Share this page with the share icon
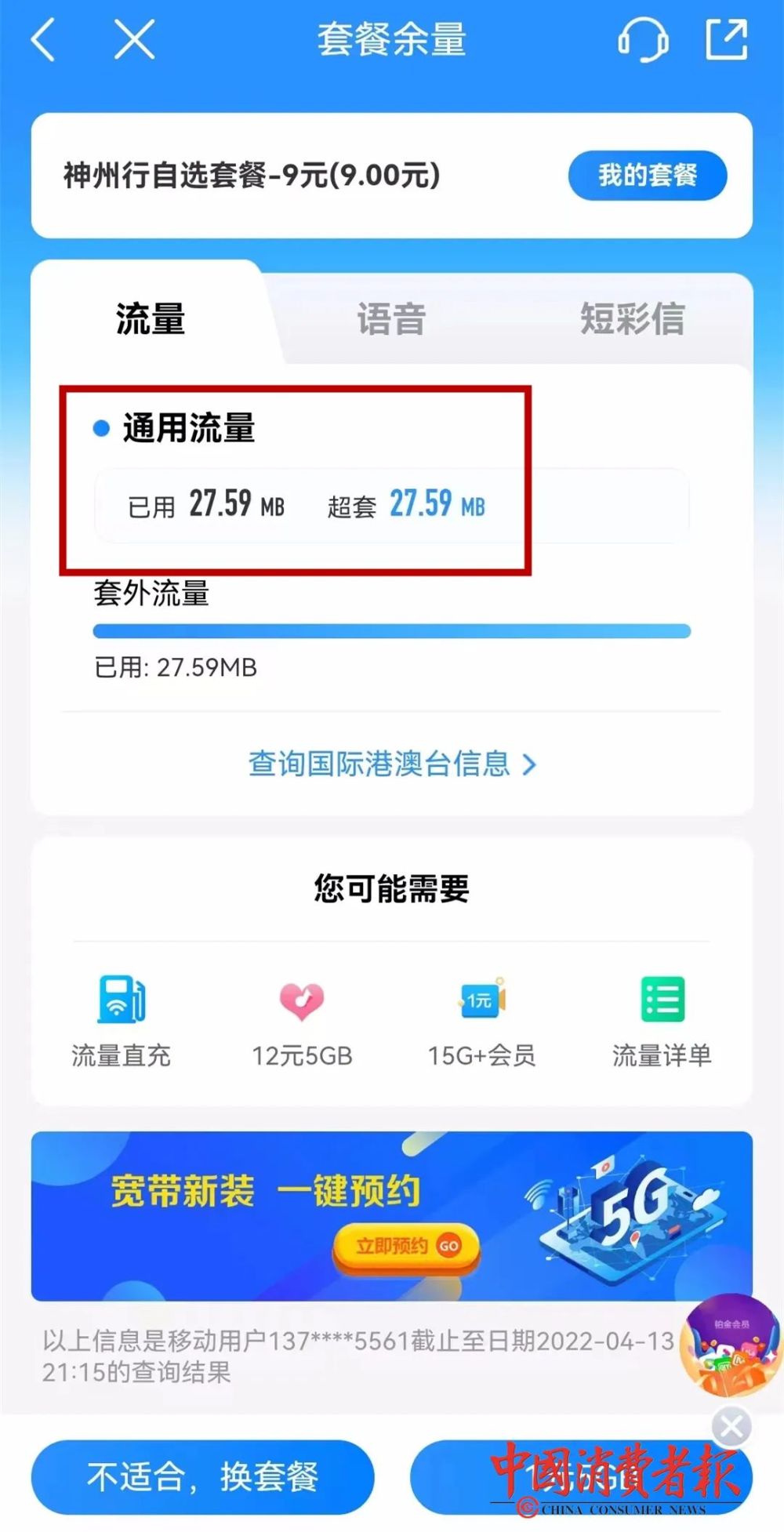 726,39
